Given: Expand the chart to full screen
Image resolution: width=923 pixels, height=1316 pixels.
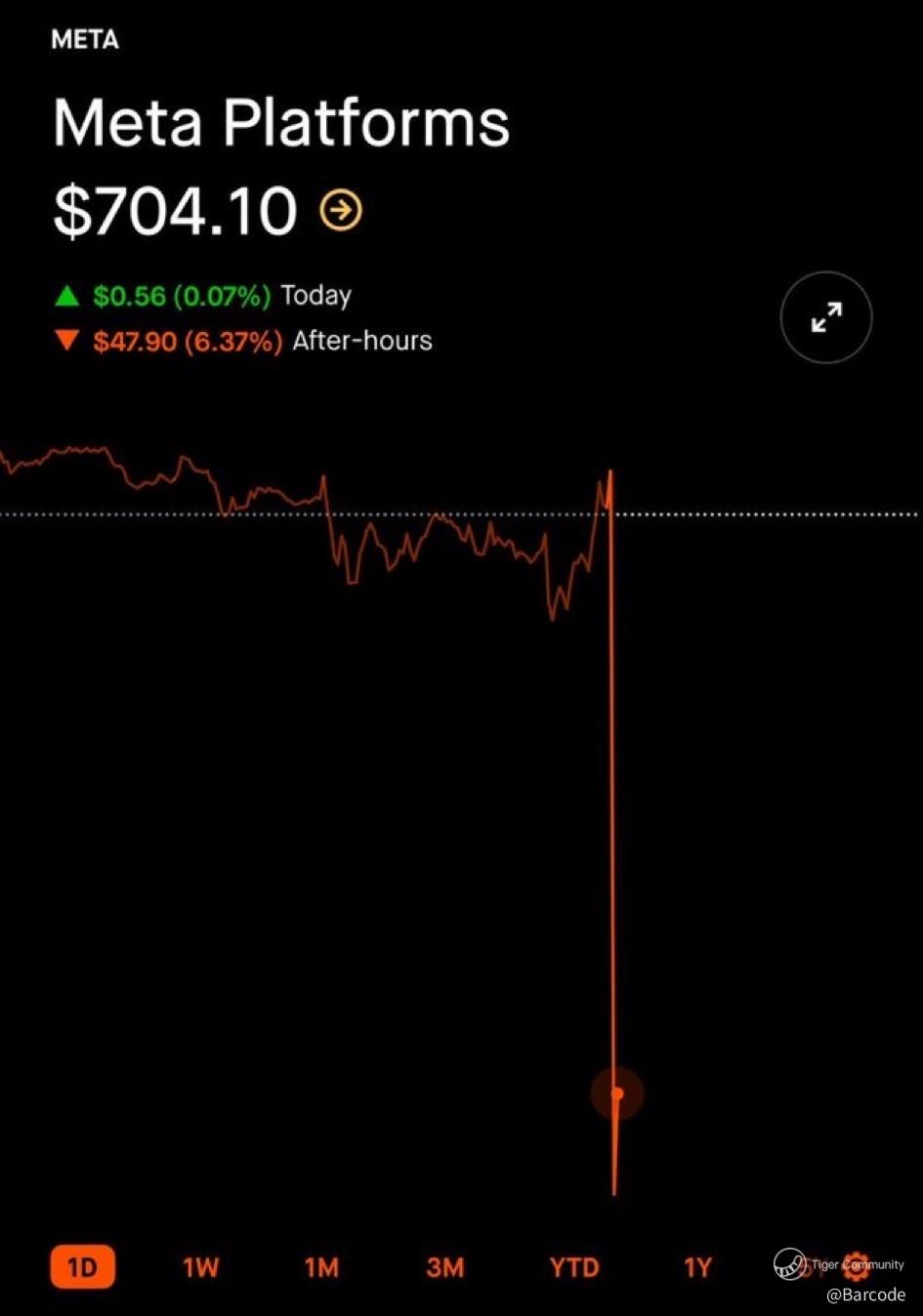Looking at the screenshot, I should 826,317.
